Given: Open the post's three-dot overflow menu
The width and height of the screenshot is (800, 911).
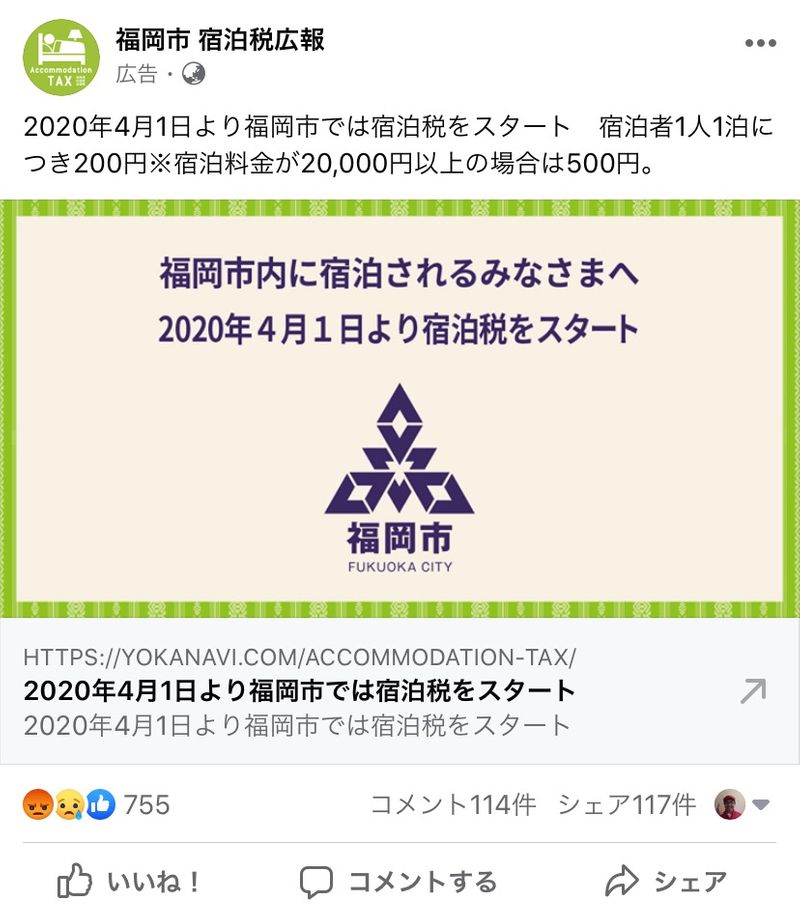Looking at the screenshot, I should [x=760, y=44].
